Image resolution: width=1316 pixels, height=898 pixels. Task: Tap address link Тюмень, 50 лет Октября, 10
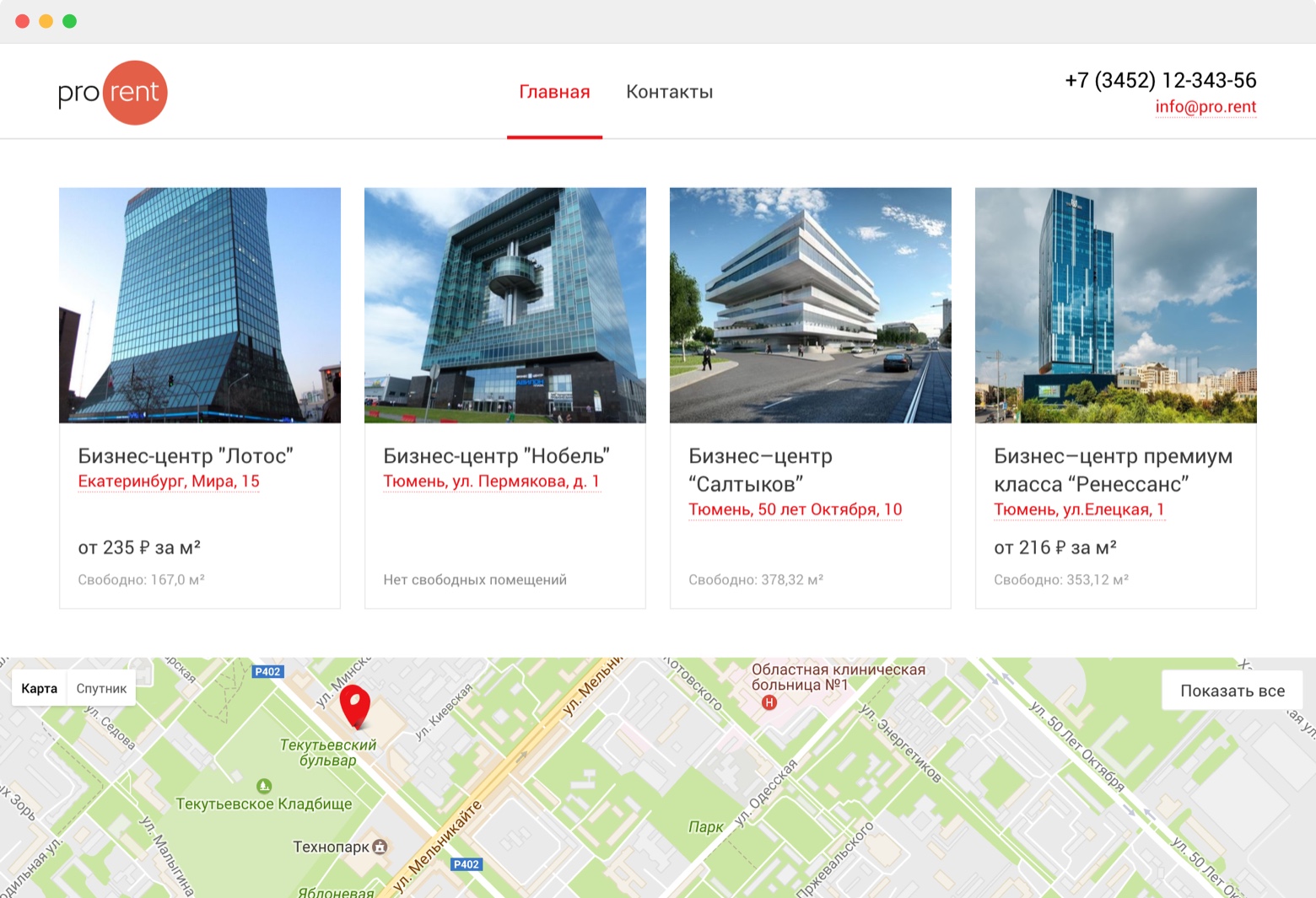point(795,509)
